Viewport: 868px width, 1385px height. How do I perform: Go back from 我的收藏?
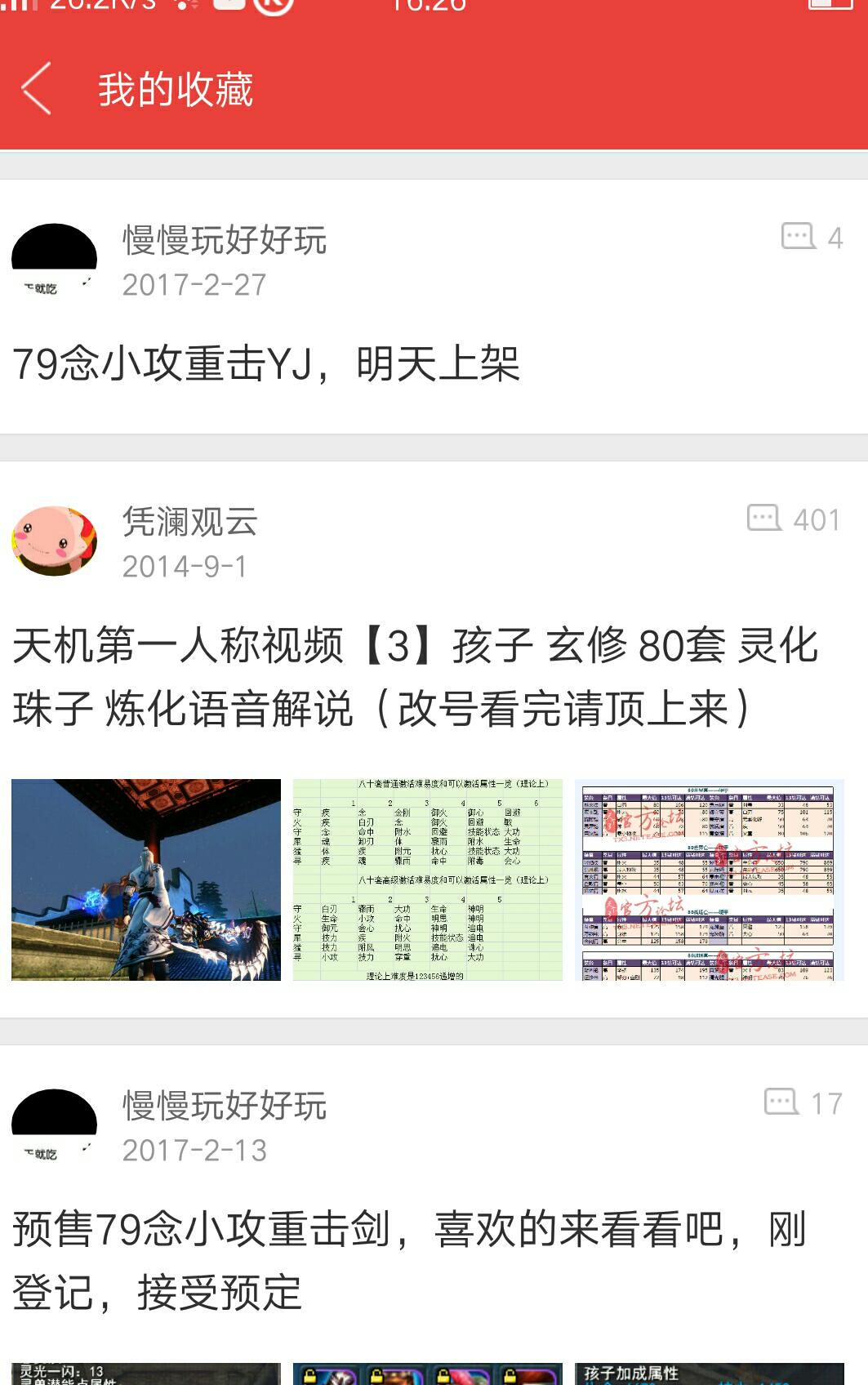click(37, 88)
